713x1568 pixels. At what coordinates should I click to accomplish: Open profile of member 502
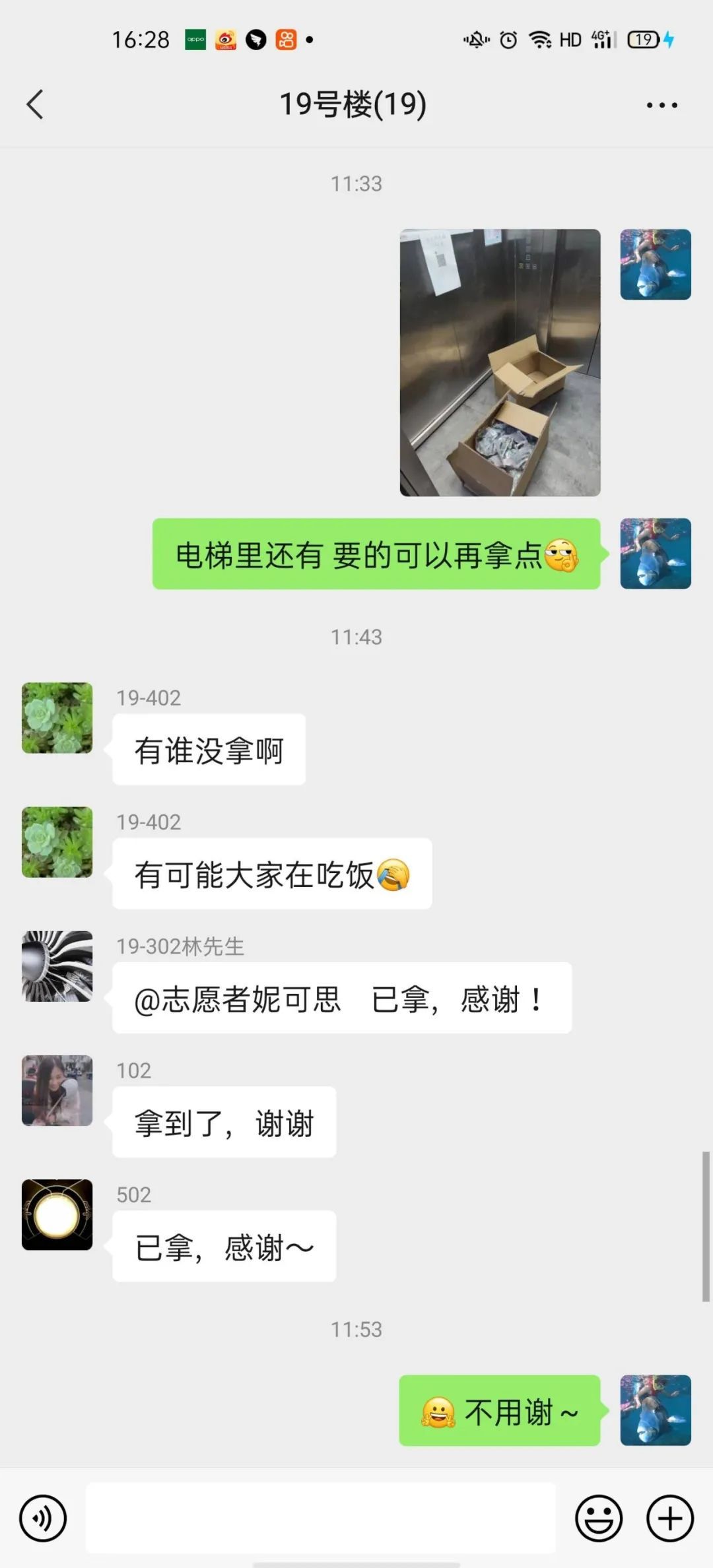(57, 1214)
